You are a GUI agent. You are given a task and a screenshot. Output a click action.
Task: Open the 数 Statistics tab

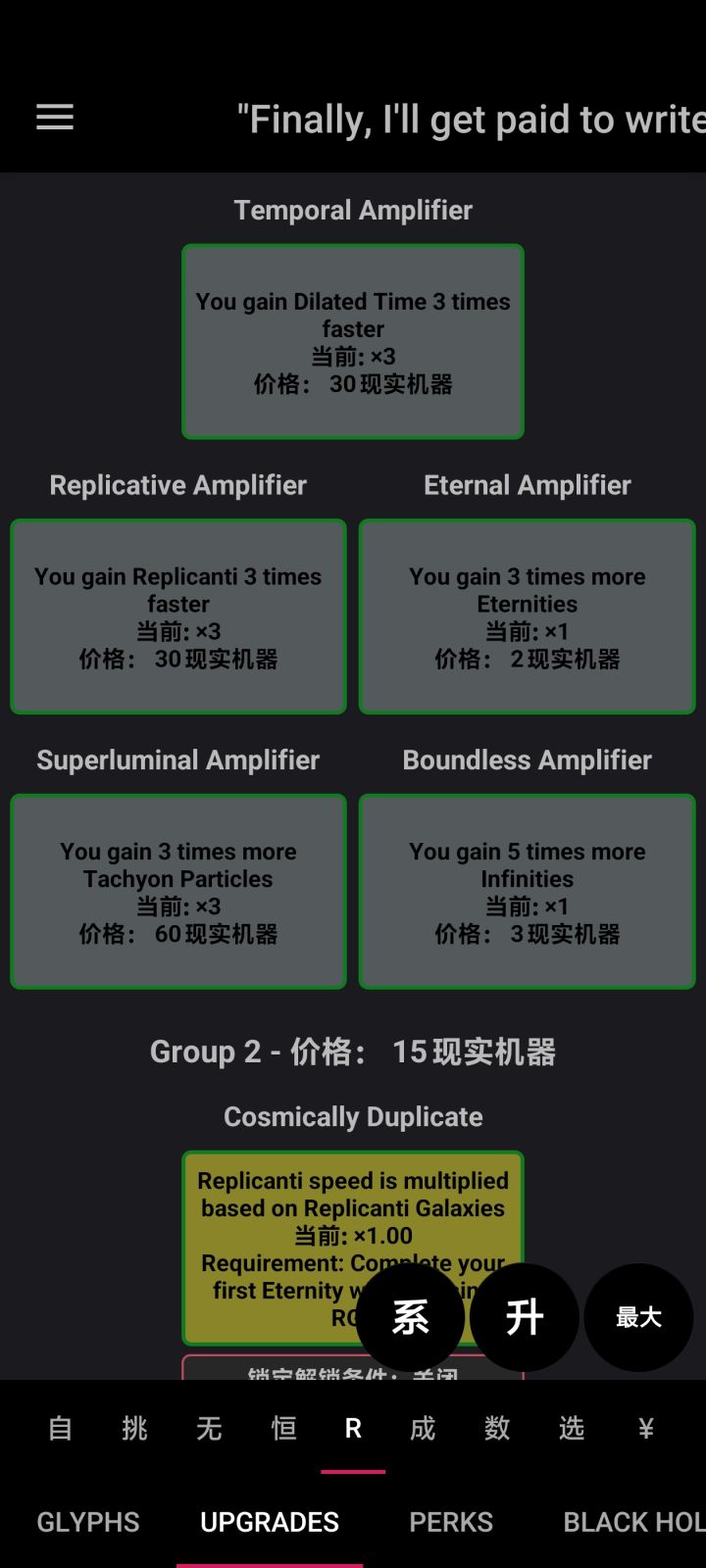(x=496, y=1429)
